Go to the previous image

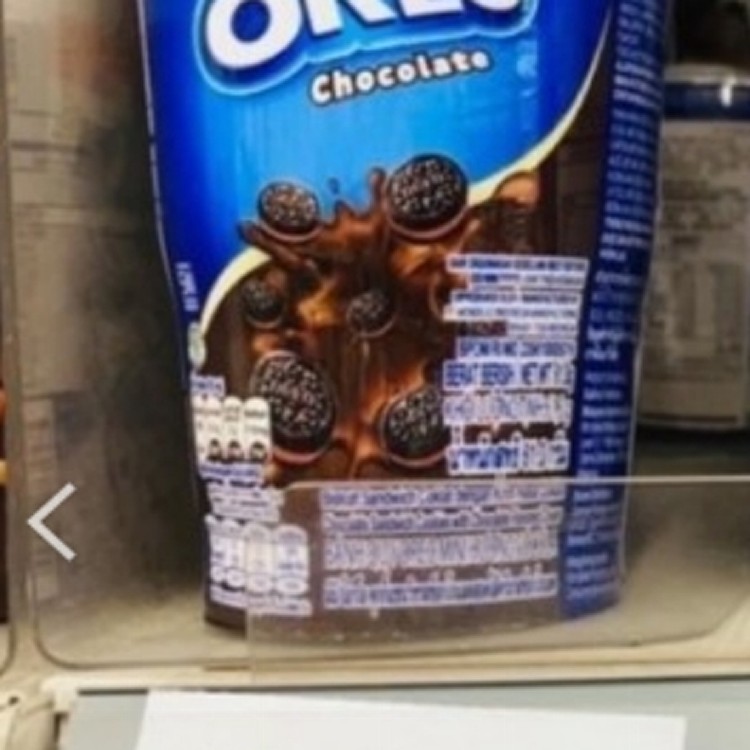click(52, 521)
